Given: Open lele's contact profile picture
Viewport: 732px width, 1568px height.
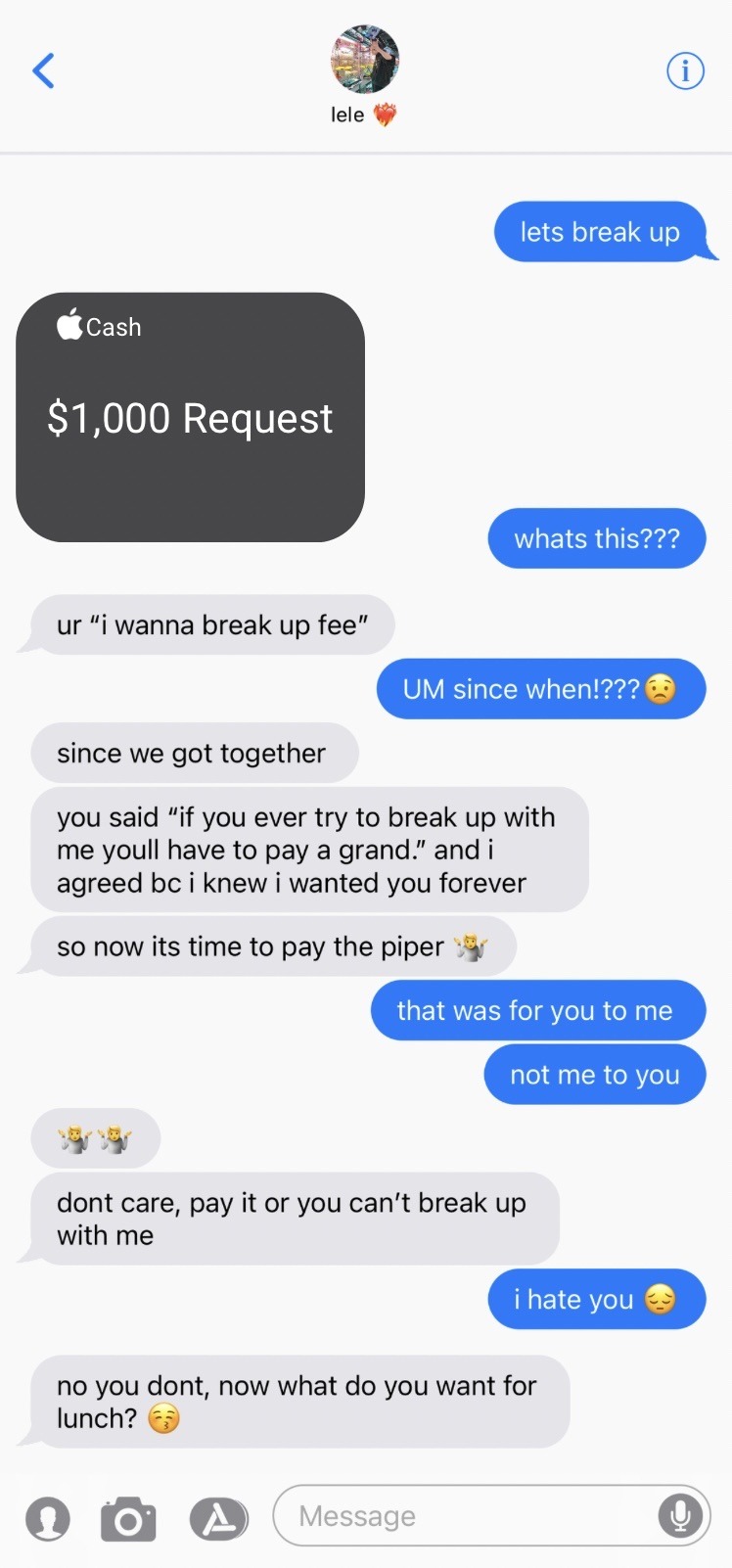Looking at the screenshot, I should coord(365,61).
